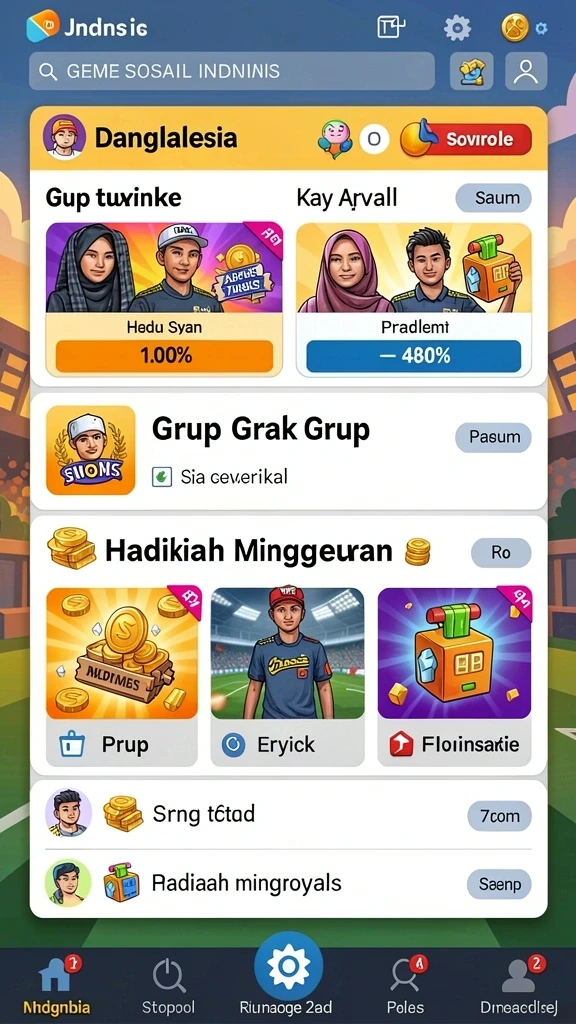
Task: Open the coin icon in the top right
Action: 515,27
